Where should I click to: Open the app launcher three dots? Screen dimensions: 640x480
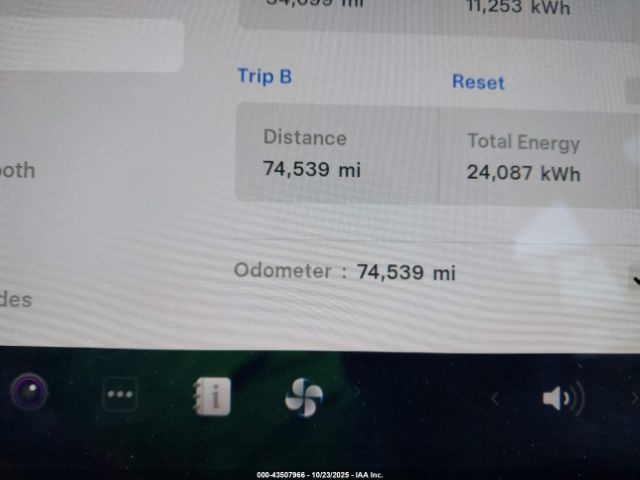coord(120,394)
